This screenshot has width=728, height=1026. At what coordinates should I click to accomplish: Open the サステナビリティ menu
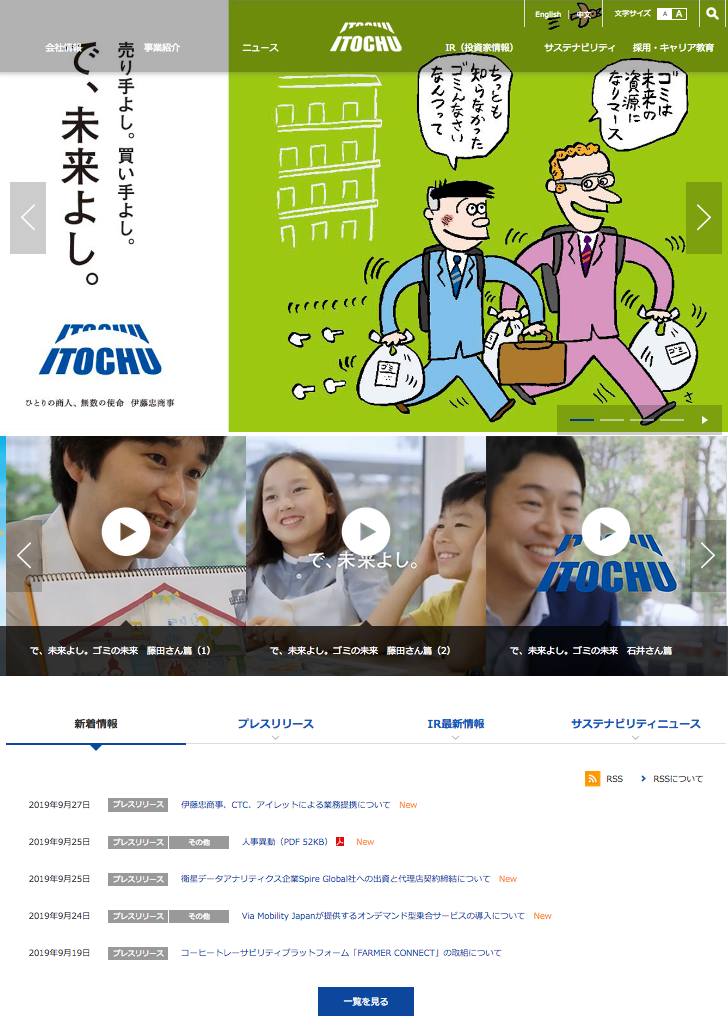(579, 48)
